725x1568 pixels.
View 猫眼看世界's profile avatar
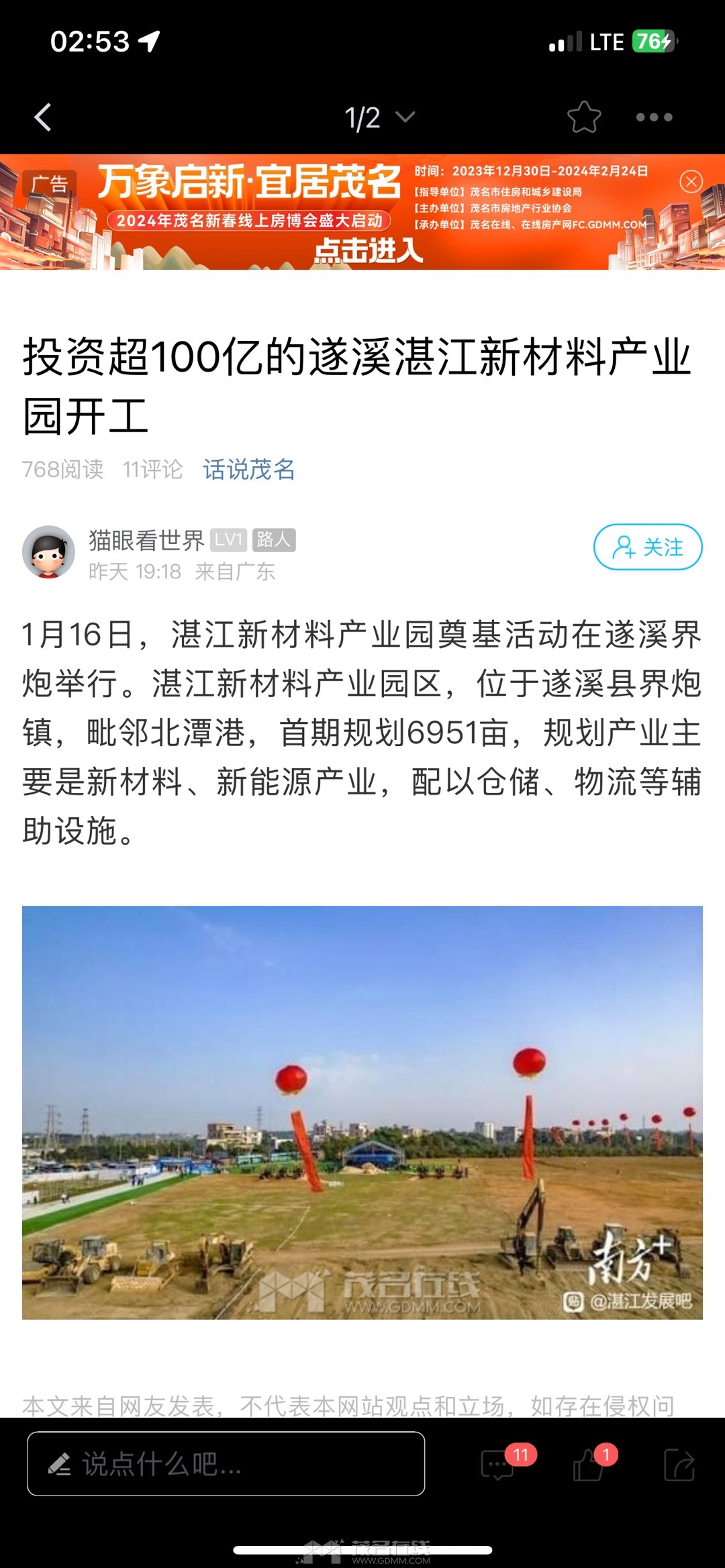point(48,552)
